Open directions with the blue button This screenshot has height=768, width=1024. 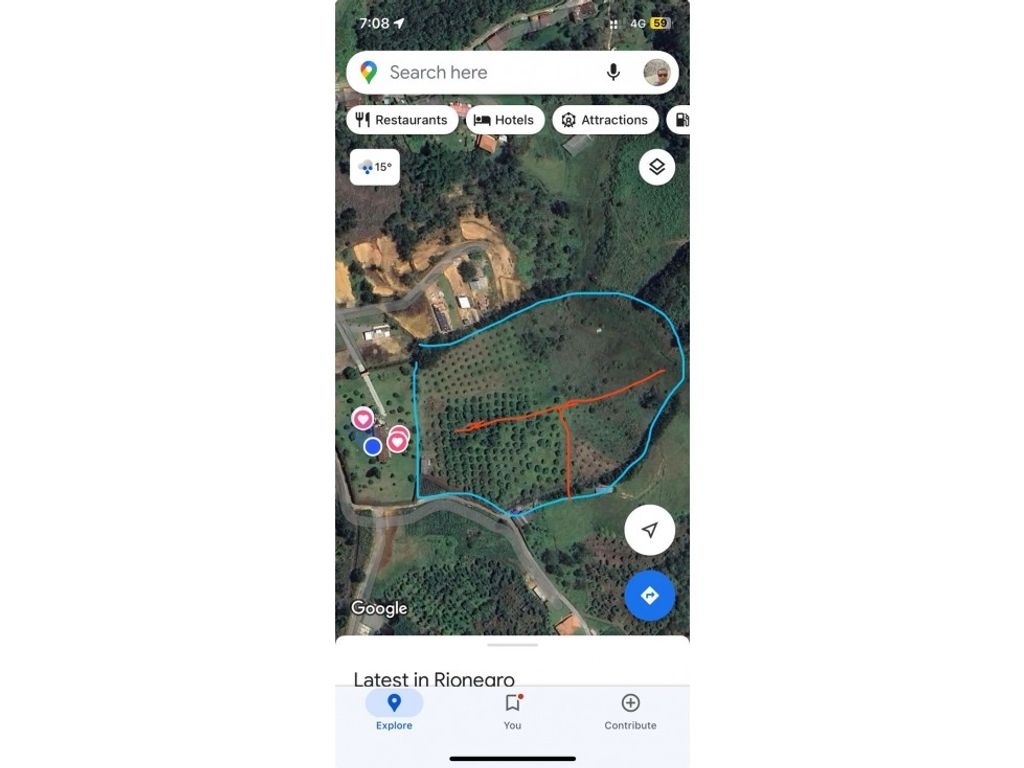[649, 596]
